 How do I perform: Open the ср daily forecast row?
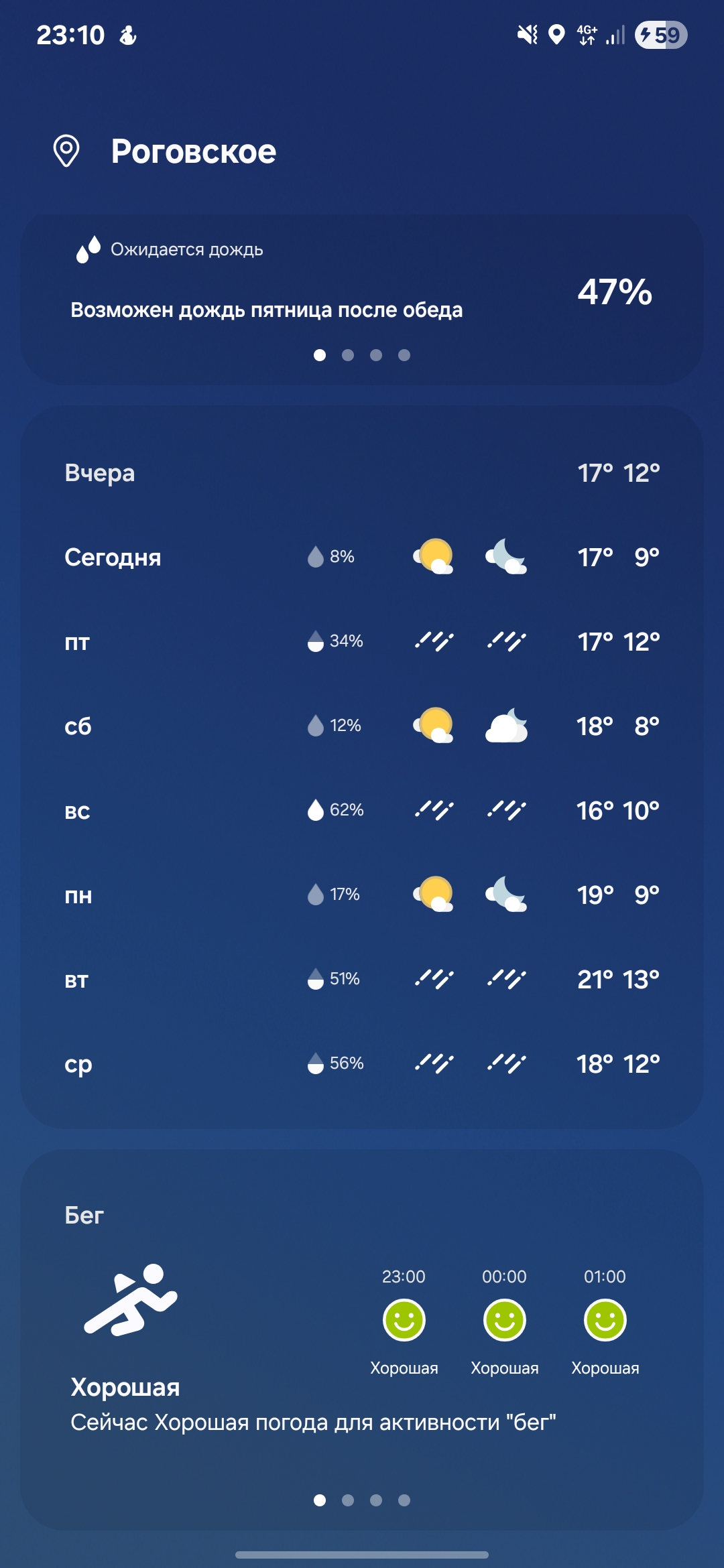(x=362, y=1063)
